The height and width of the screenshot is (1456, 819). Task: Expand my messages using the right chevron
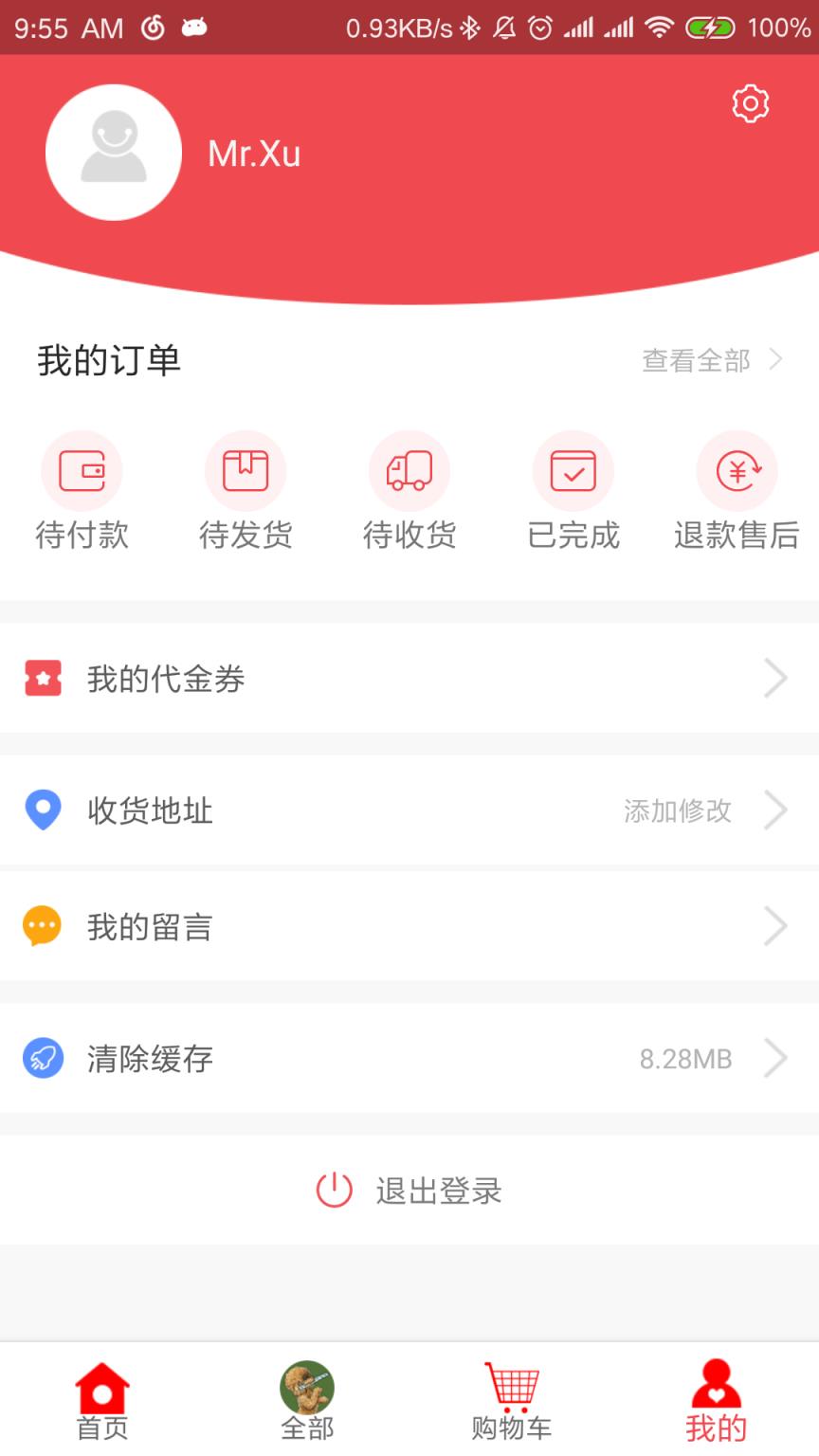tap(776, 926)
